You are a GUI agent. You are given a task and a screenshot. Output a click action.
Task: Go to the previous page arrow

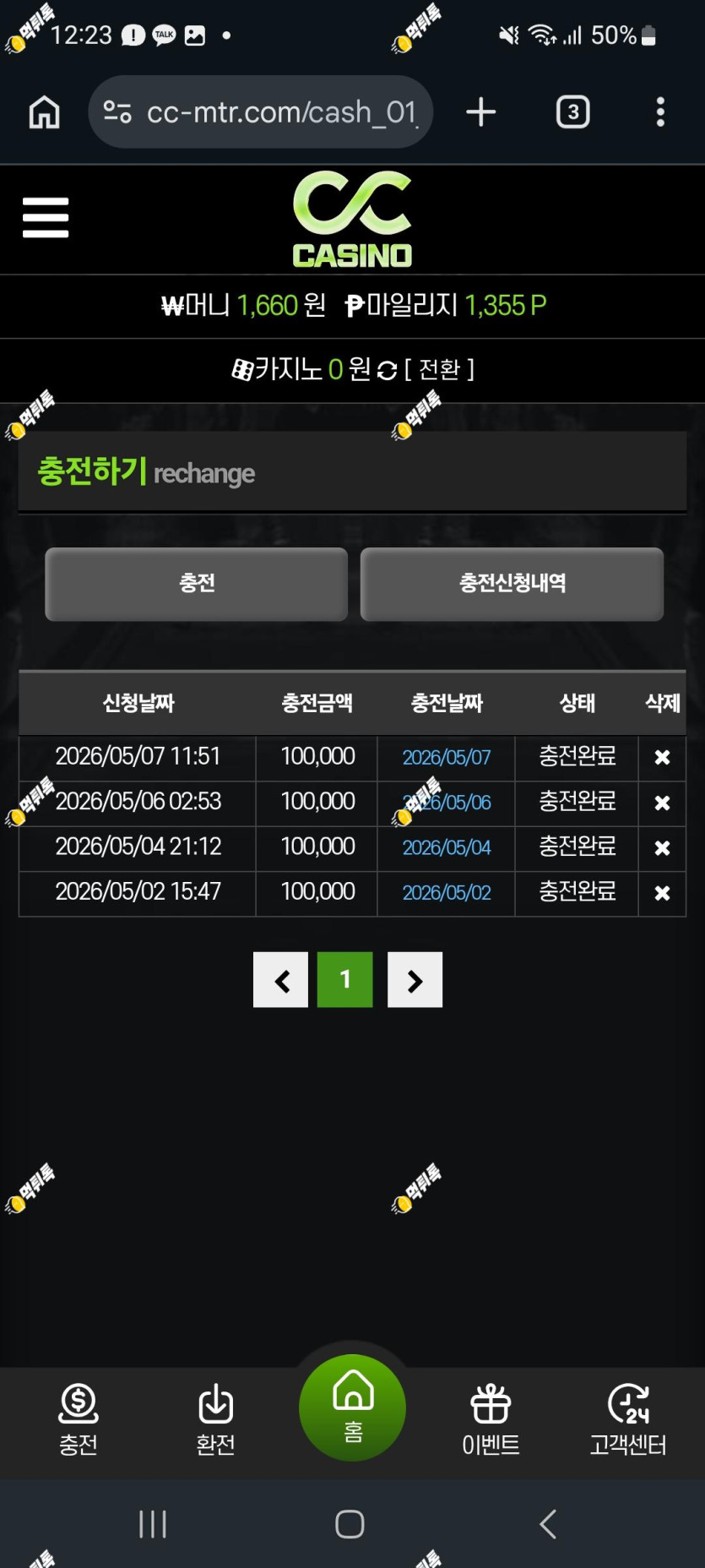click(x=280, y=980)
